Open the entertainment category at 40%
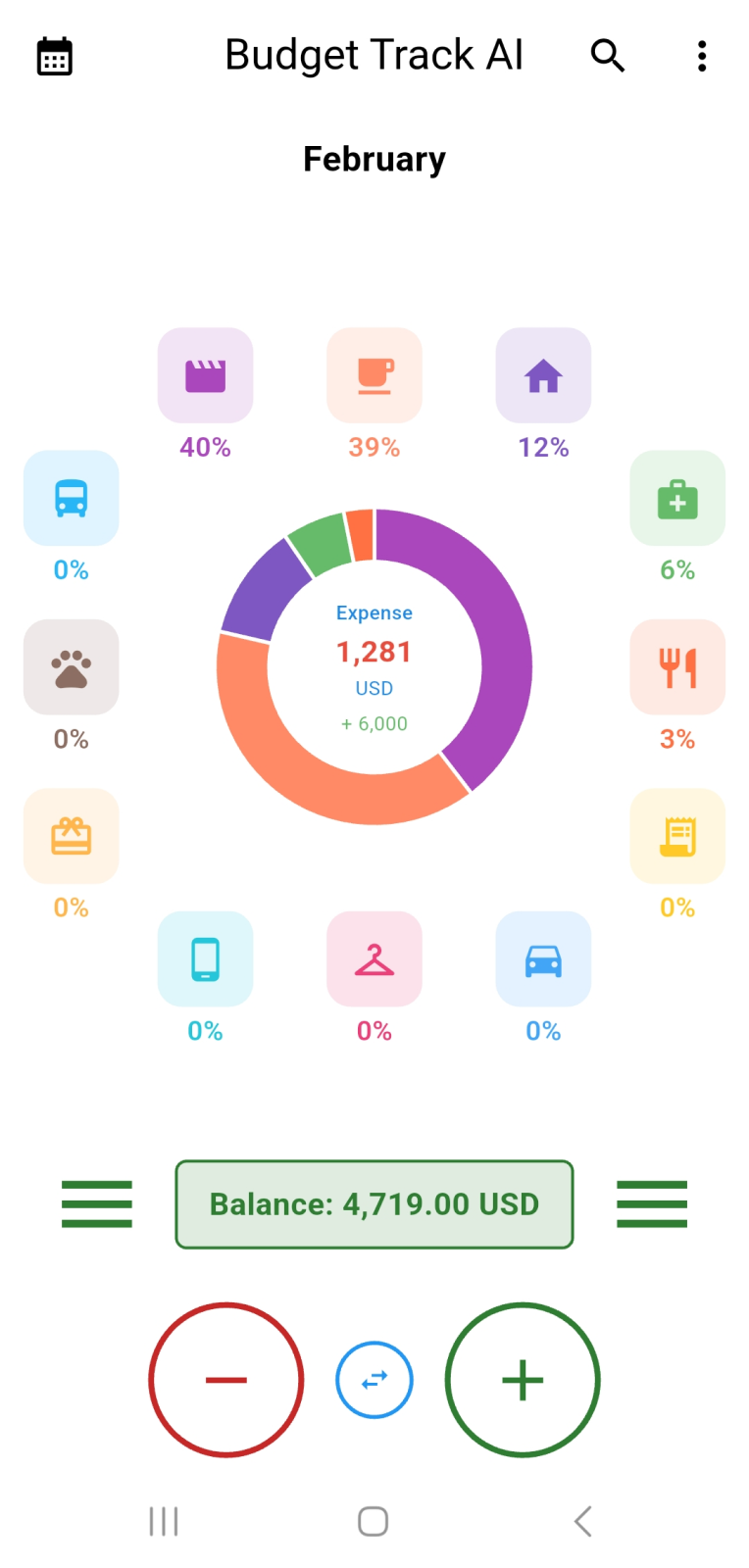This screenshot has height=1568, width=749. point(205,375)
